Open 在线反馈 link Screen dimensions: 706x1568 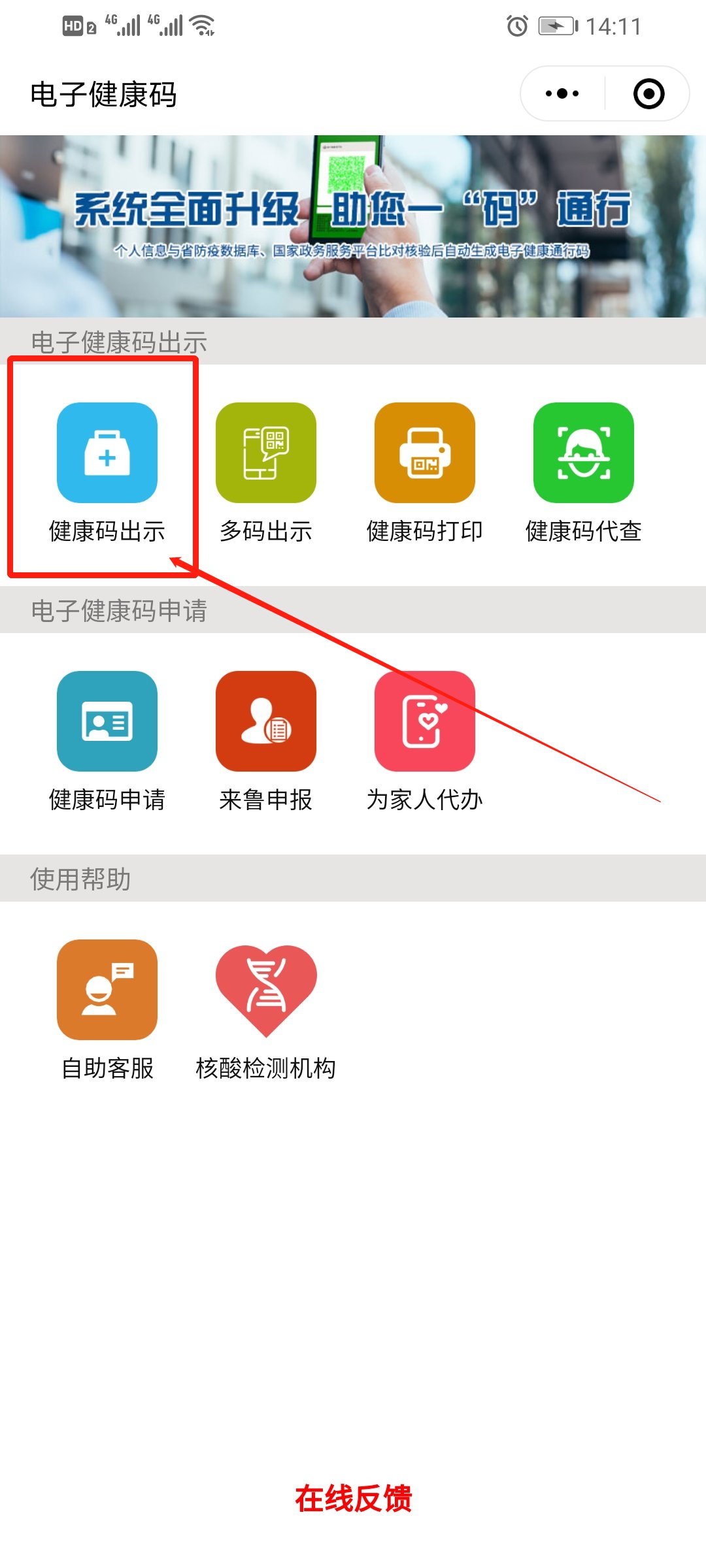[x=353, y=1498]
